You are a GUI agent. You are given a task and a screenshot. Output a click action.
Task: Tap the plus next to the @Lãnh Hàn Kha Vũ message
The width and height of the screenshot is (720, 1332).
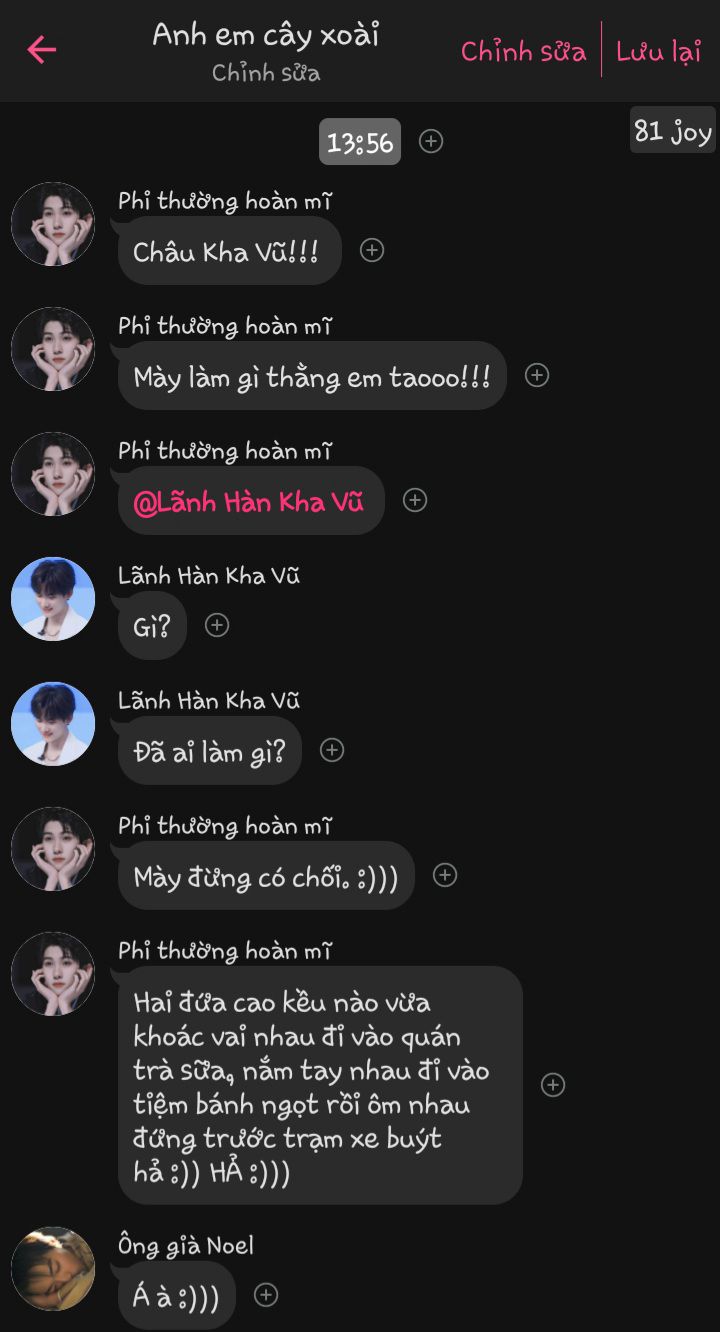pyautogui.click(x=415, y=500)
